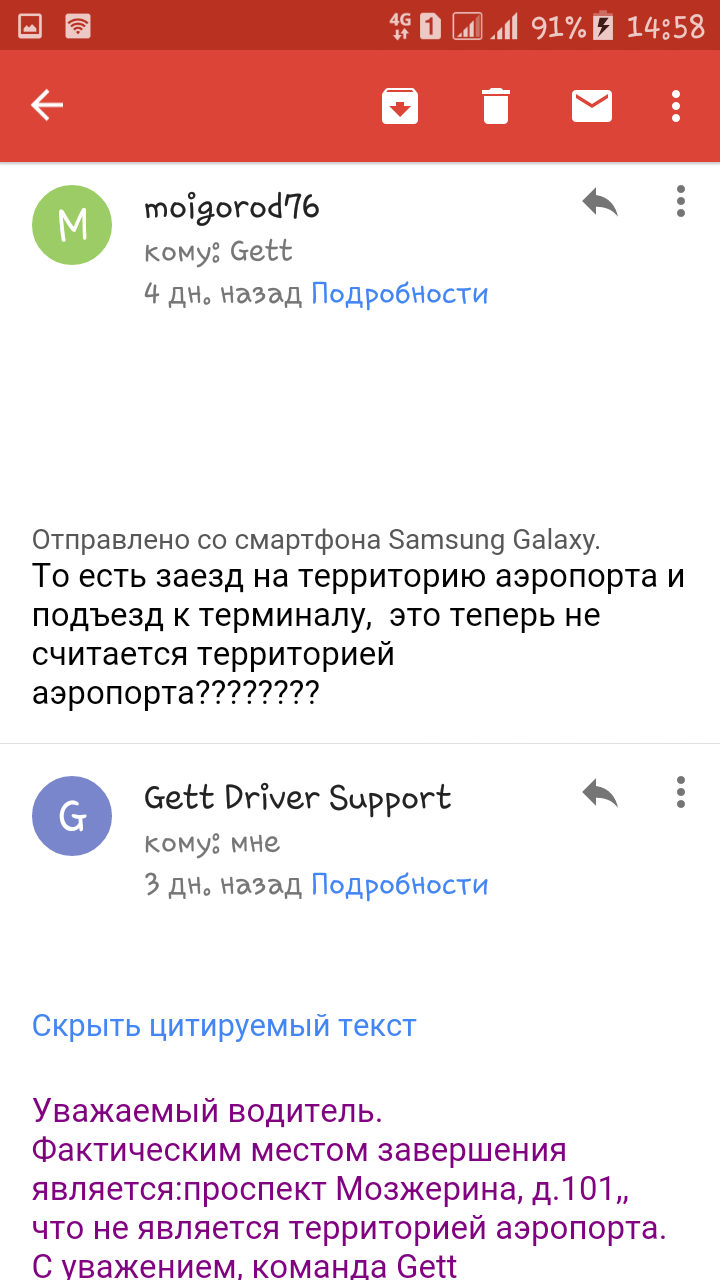Show details of Gett Driver Support message
The height and width of the screenshot is (1280, 720).
400,885
